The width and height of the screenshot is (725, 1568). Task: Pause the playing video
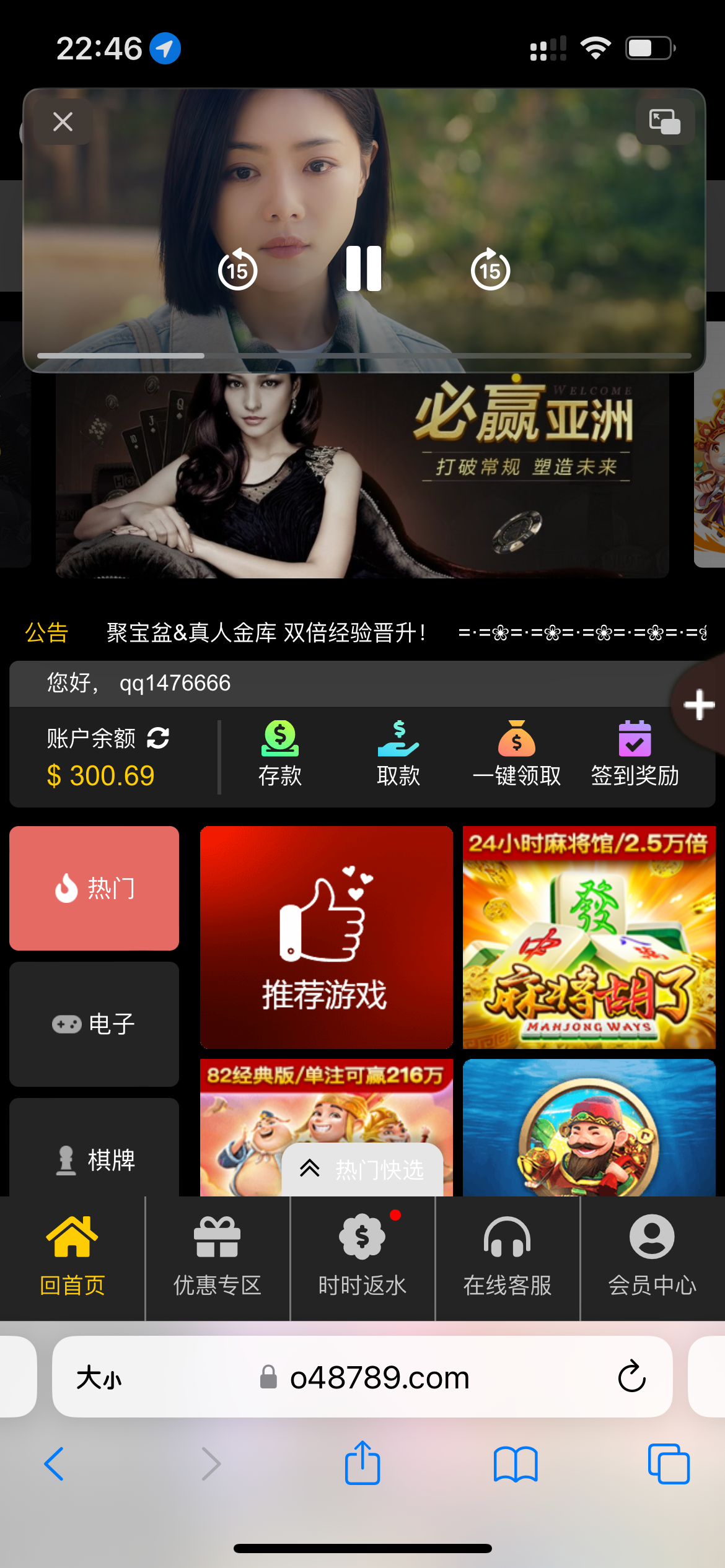pyautogui.click(x=364, y=269)
